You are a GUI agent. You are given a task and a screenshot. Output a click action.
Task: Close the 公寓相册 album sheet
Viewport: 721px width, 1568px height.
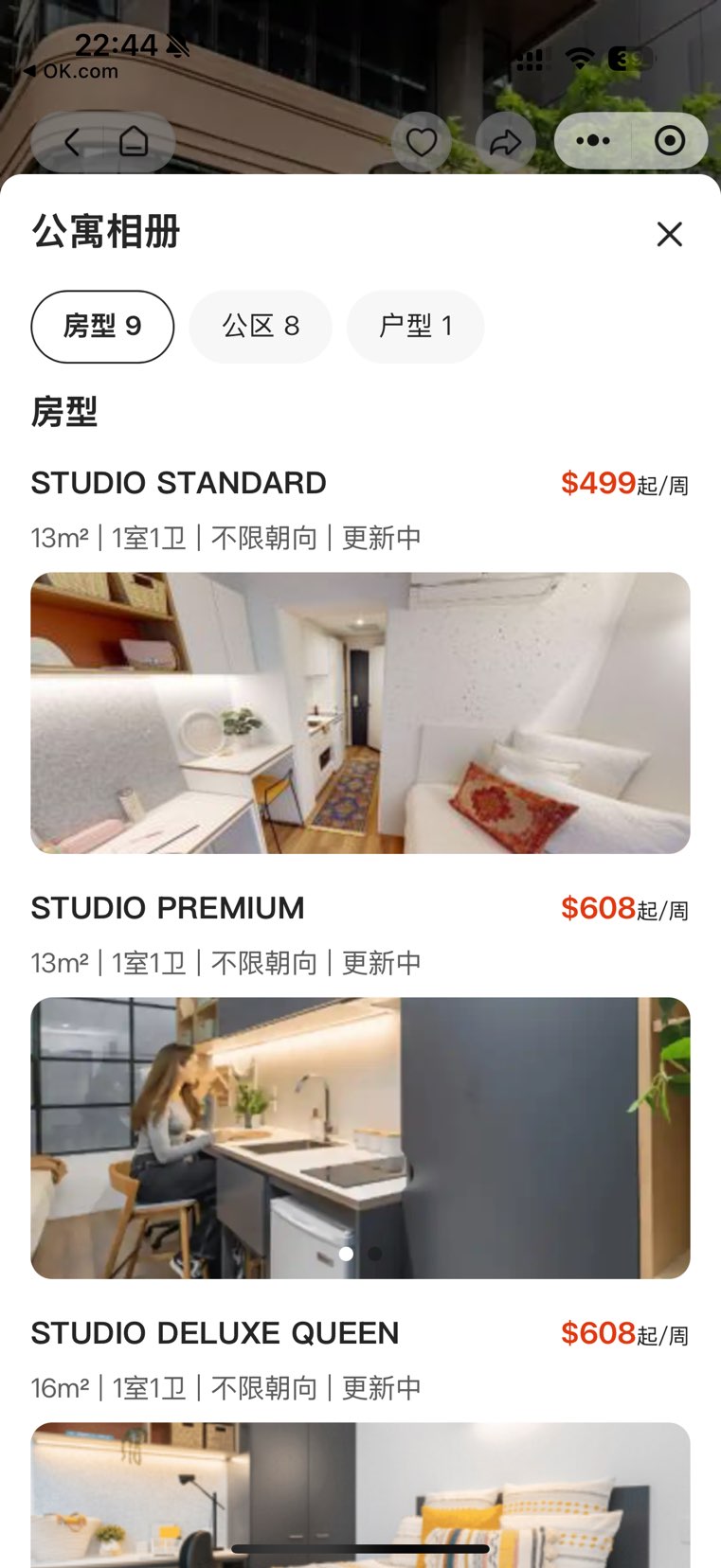point(669,234)
